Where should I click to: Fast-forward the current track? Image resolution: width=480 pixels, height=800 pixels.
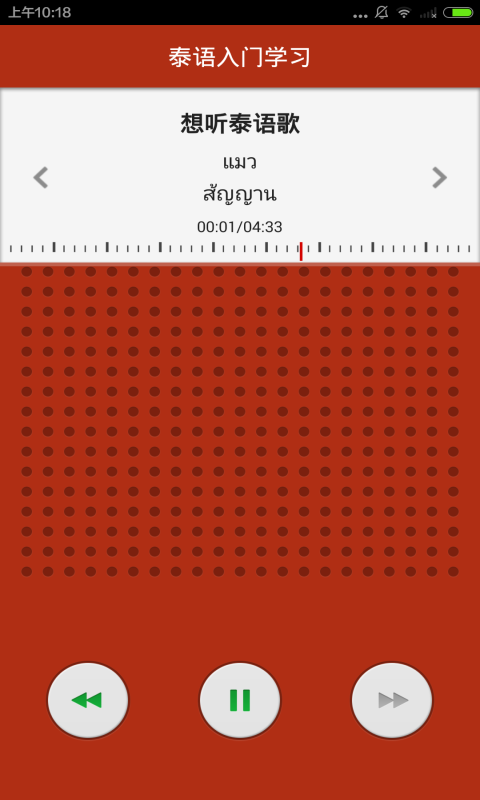point(392,700)
